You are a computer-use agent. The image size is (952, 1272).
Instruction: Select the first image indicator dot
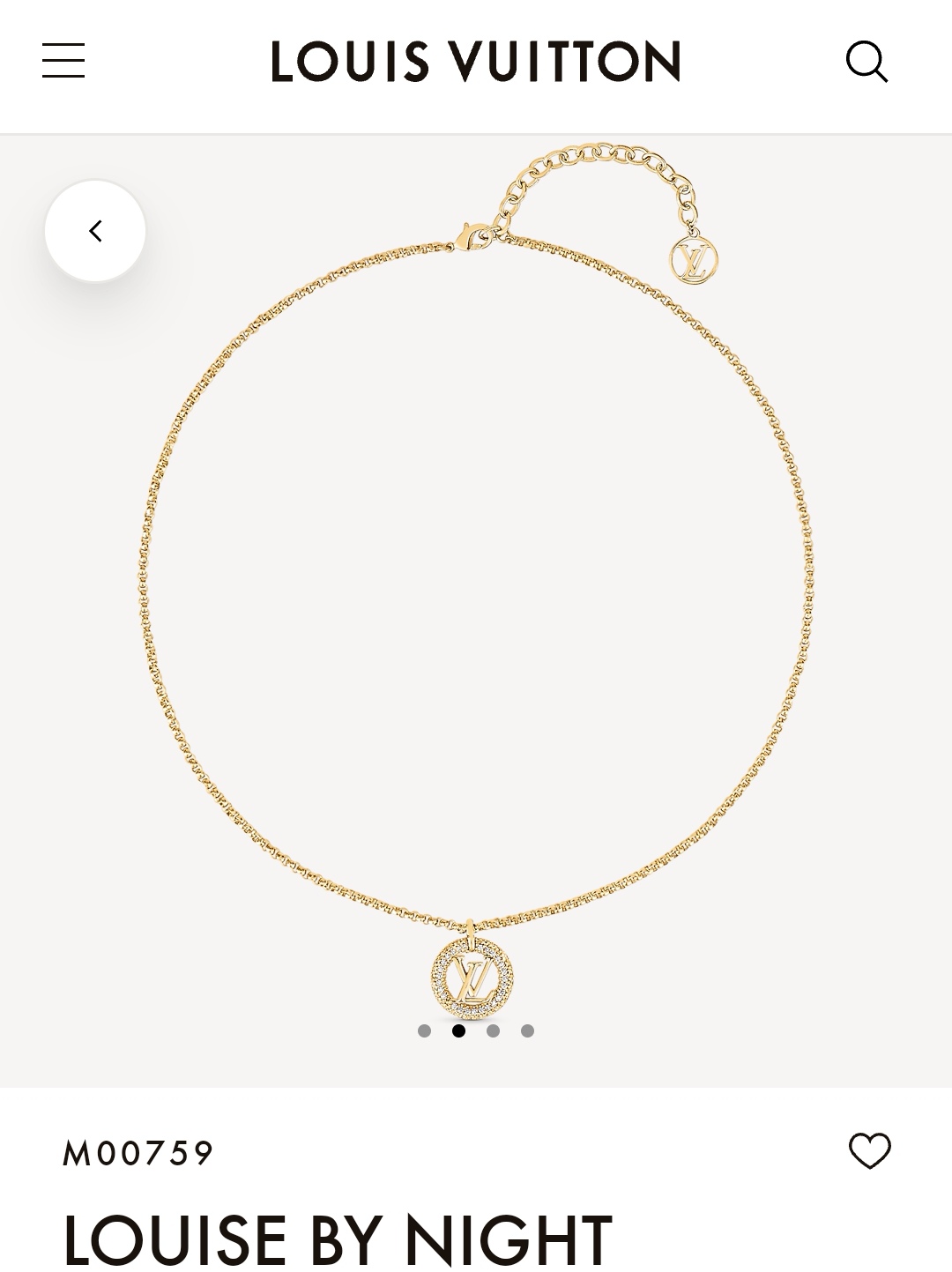424,1030
